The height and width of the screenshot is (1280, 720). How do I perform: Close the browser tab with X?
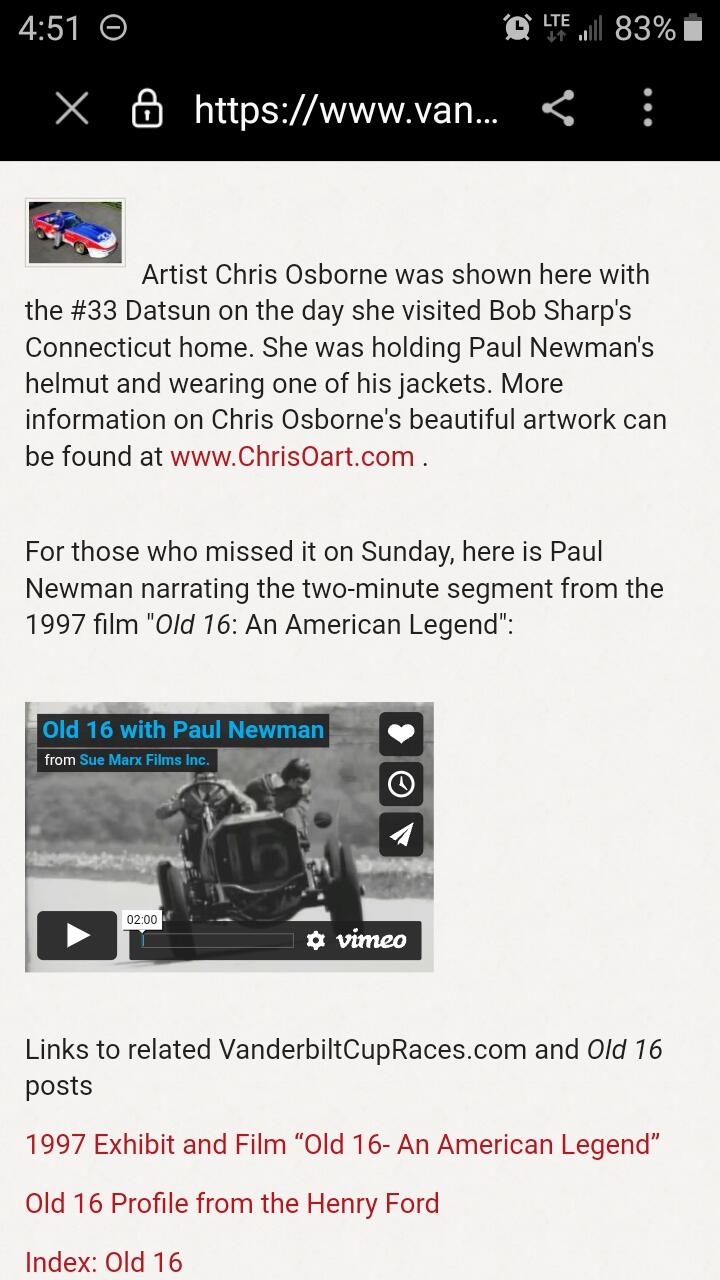point(71,109)
